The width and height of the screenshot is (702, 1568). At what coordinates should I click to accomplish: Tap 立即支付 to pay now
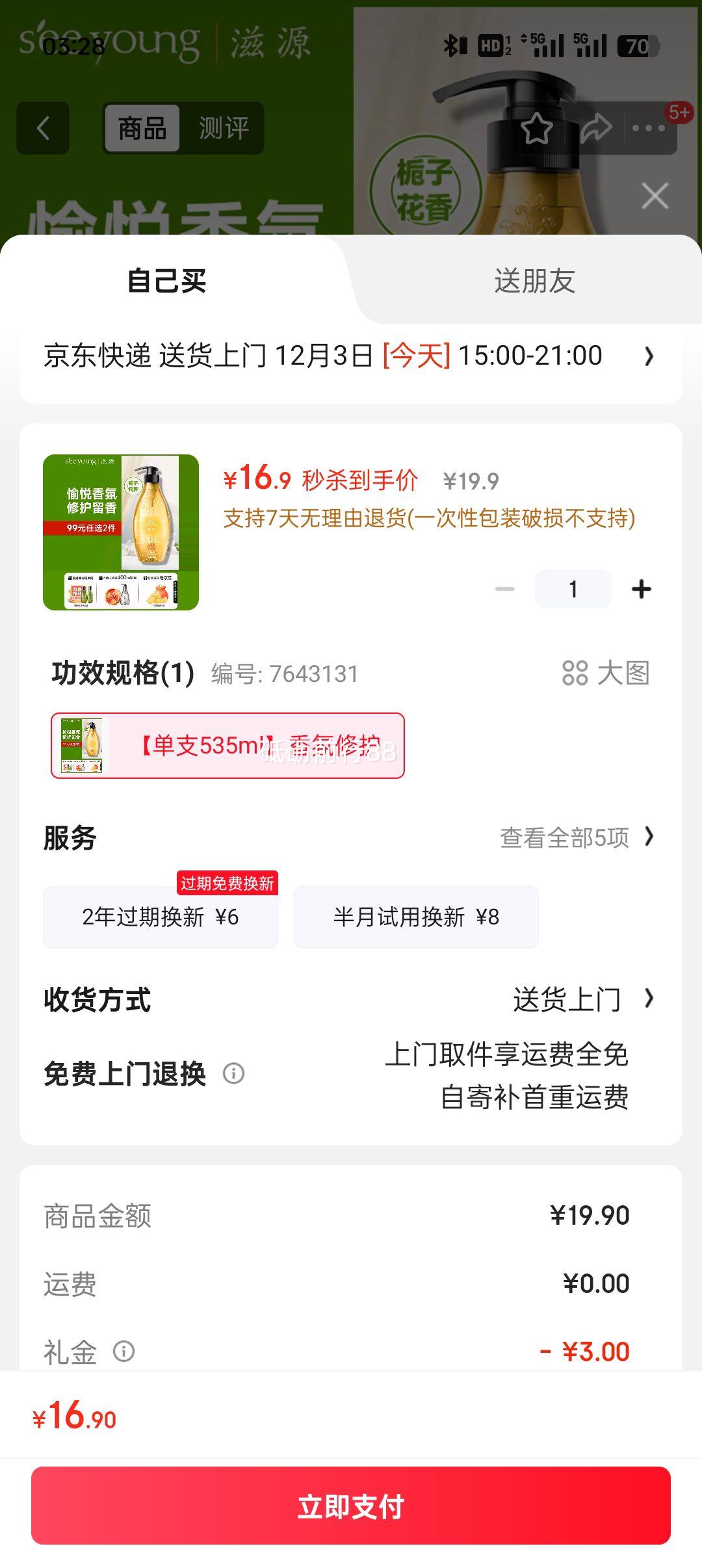351,1508
